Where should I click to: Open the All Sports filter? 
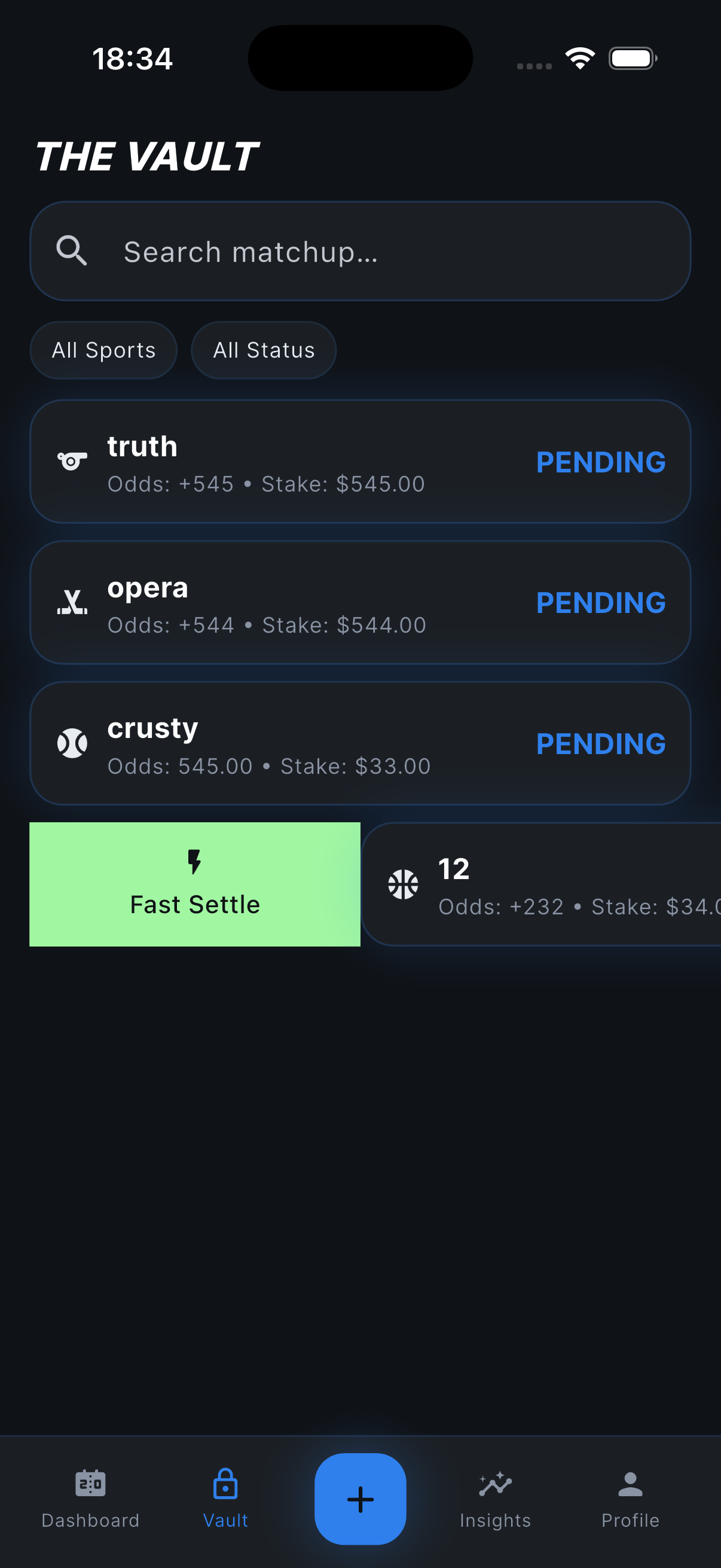click(103, 350)
